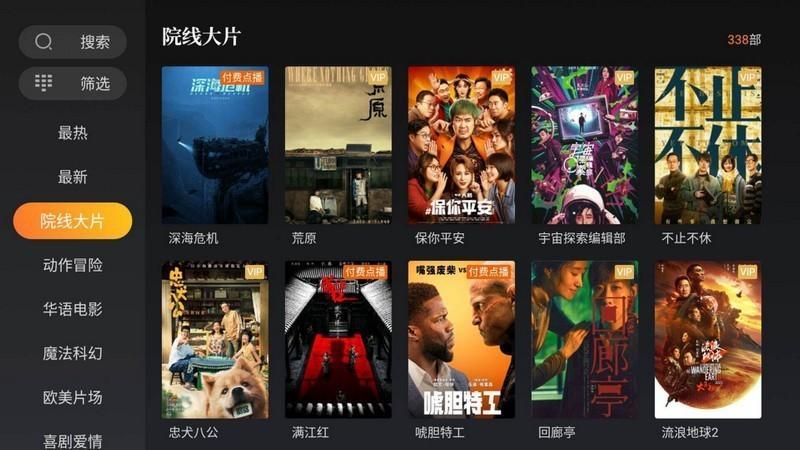Image resolution: width=800 pixels, height=450 pixels.
Task: Switch to the 最热 category
Action: coord(72,132)
